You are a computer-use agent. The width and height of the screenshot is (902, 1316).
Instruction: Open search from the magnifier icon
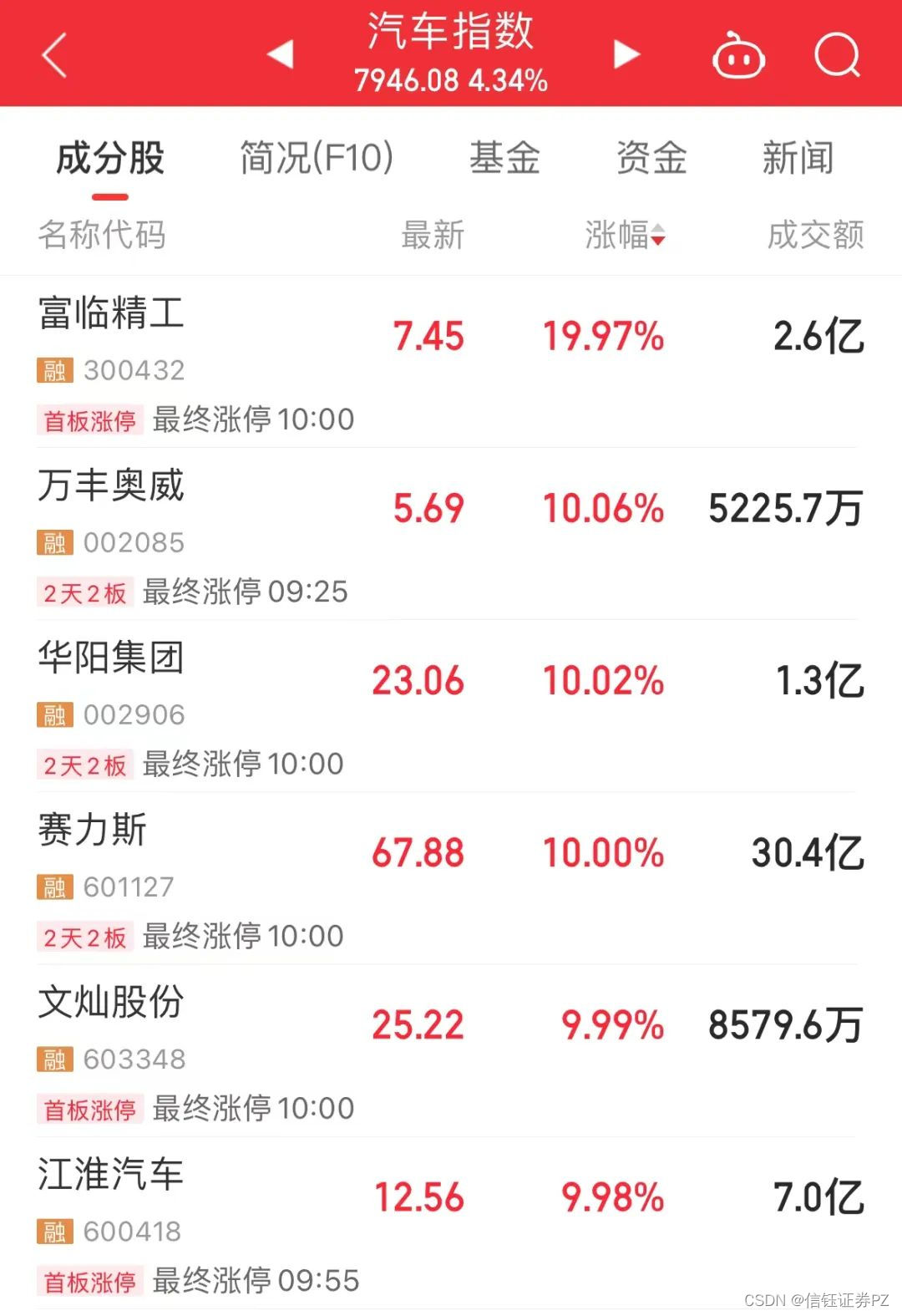(x=837, y=56)
